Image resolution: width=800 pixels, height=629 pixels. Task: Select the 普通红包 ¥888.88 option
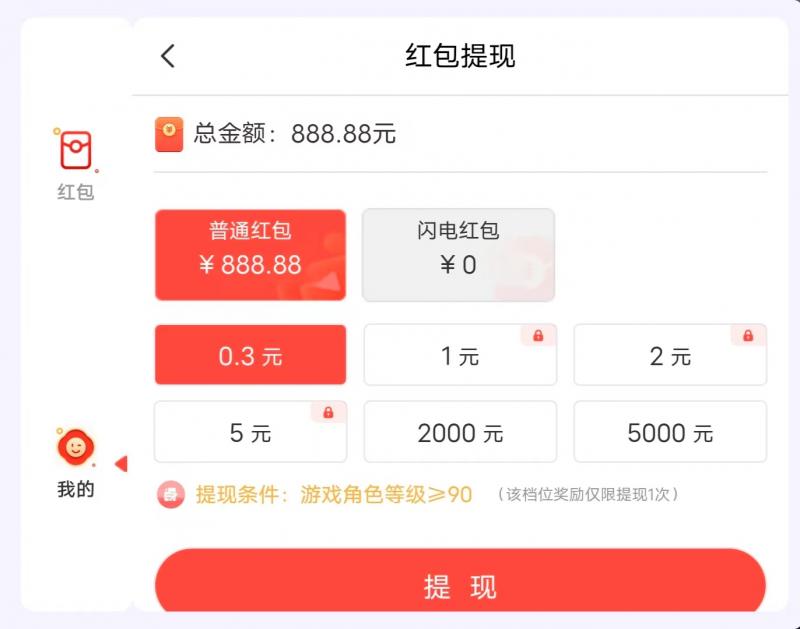[x=250, y=254]
